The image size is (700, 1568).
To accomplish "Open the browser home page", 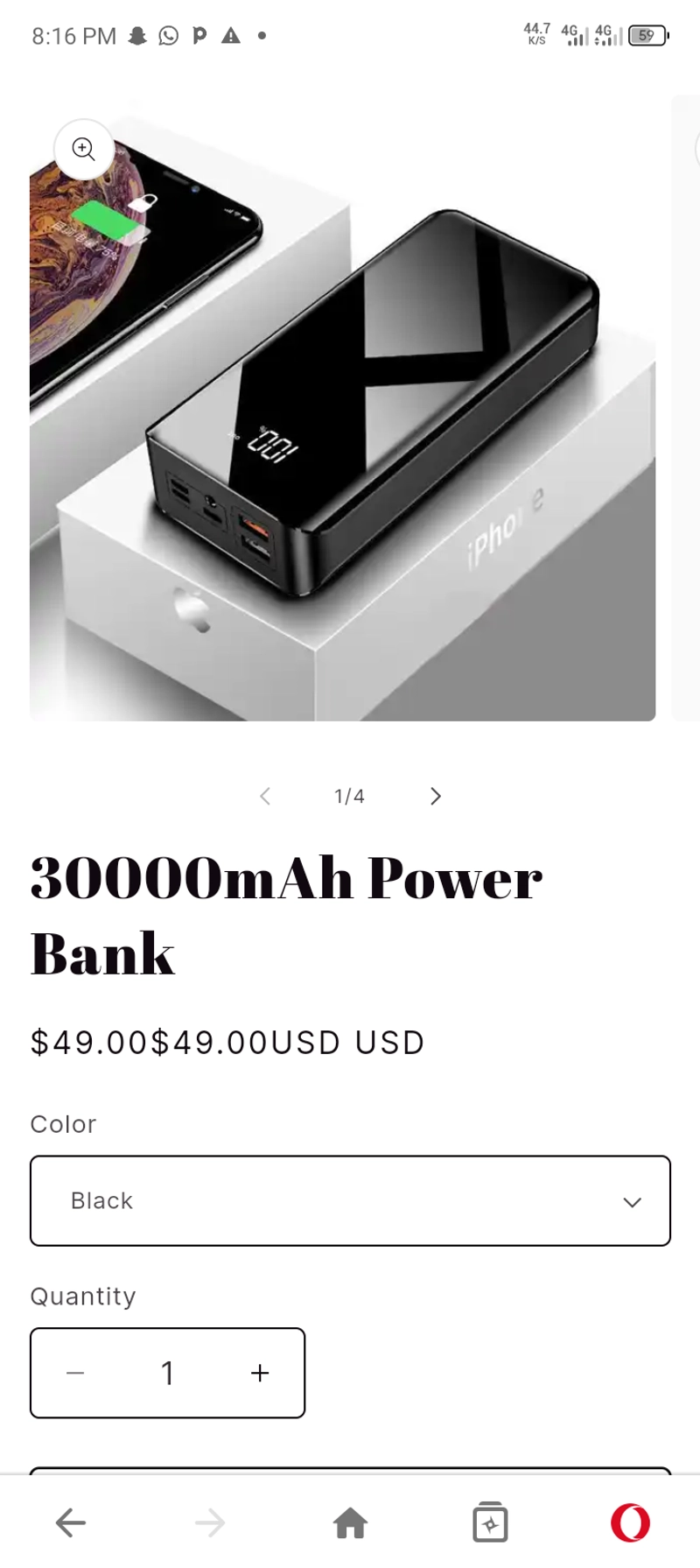I will coord(350,1522).
